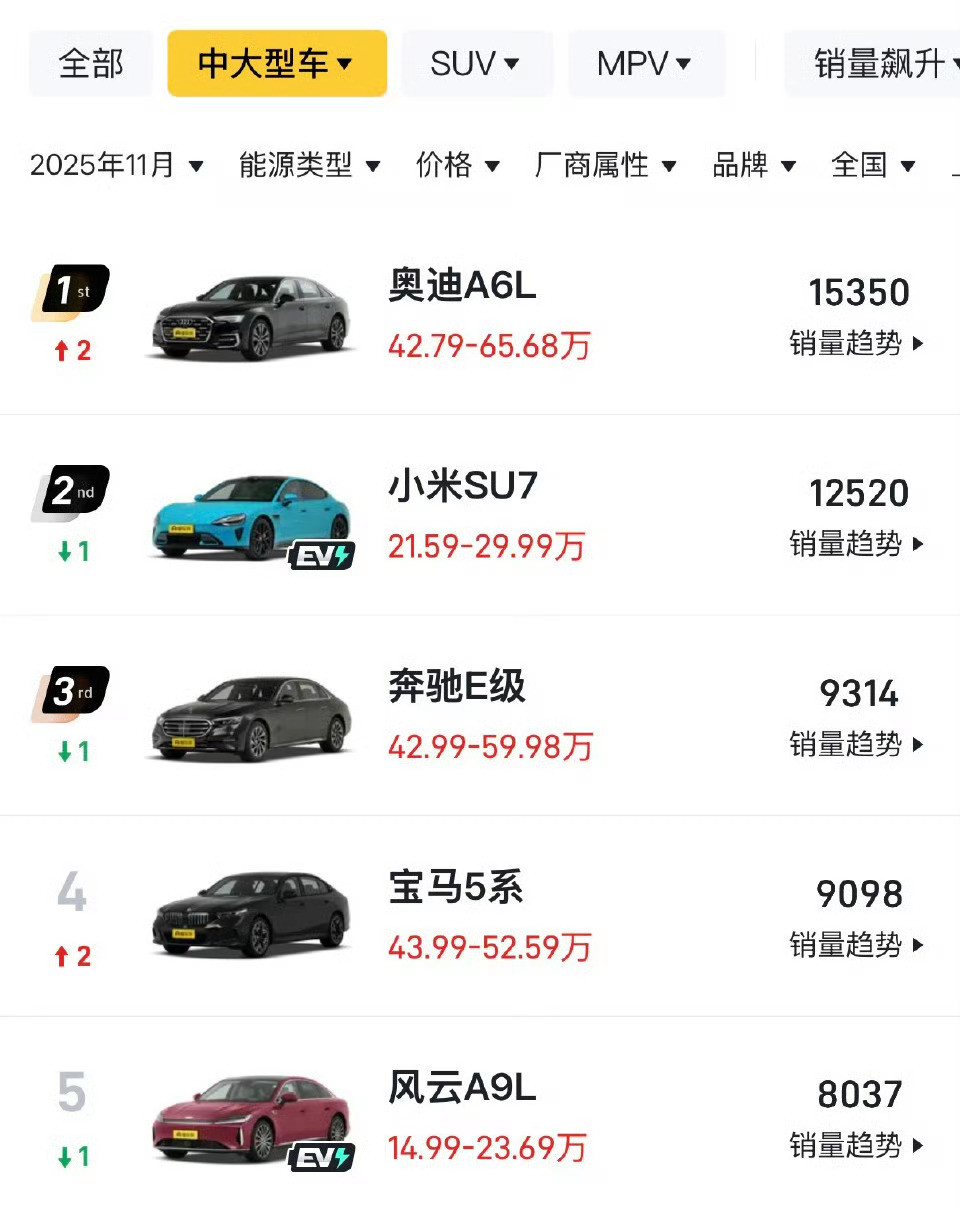
Task: Click the EV badge on 小米SU7
Action: click(x=322, y=553)
